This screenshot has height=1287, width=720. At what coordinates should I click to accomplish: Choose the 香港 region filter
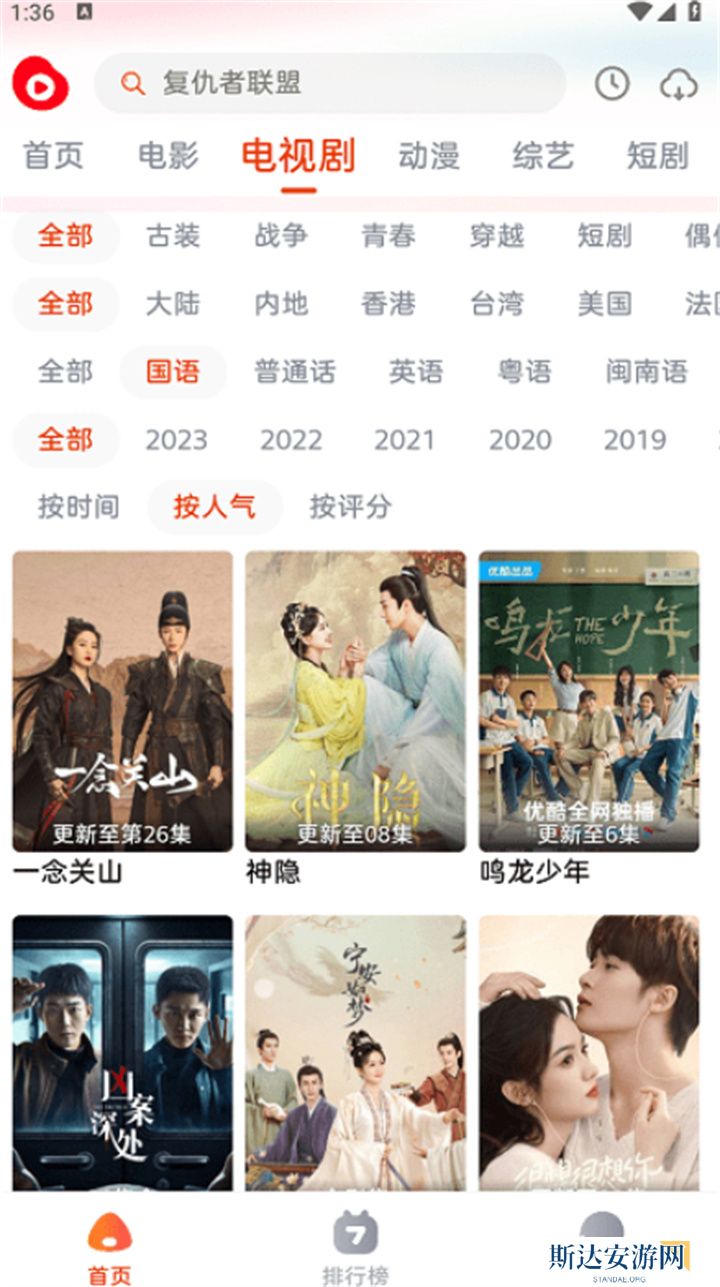(x=388, y=304)
